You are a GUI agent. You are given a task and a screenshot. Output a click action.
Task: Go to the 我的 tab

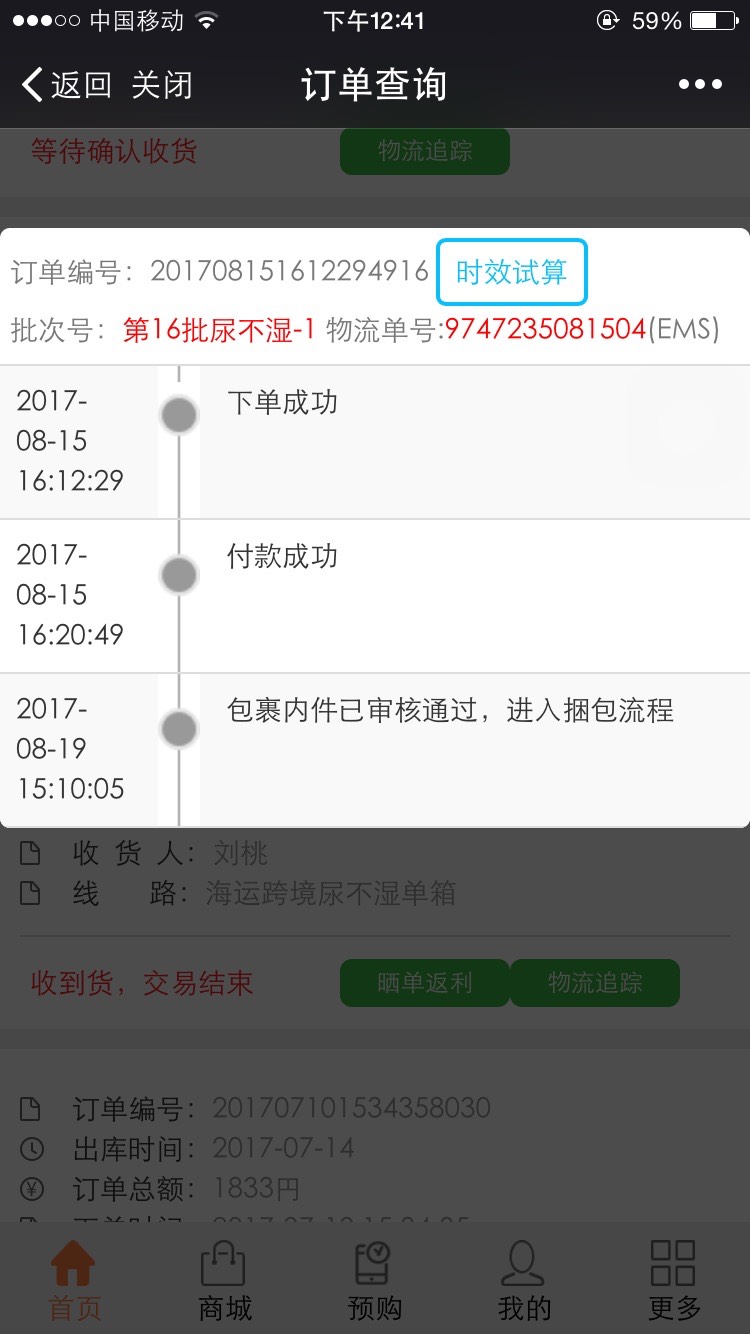pos(524,1281)
